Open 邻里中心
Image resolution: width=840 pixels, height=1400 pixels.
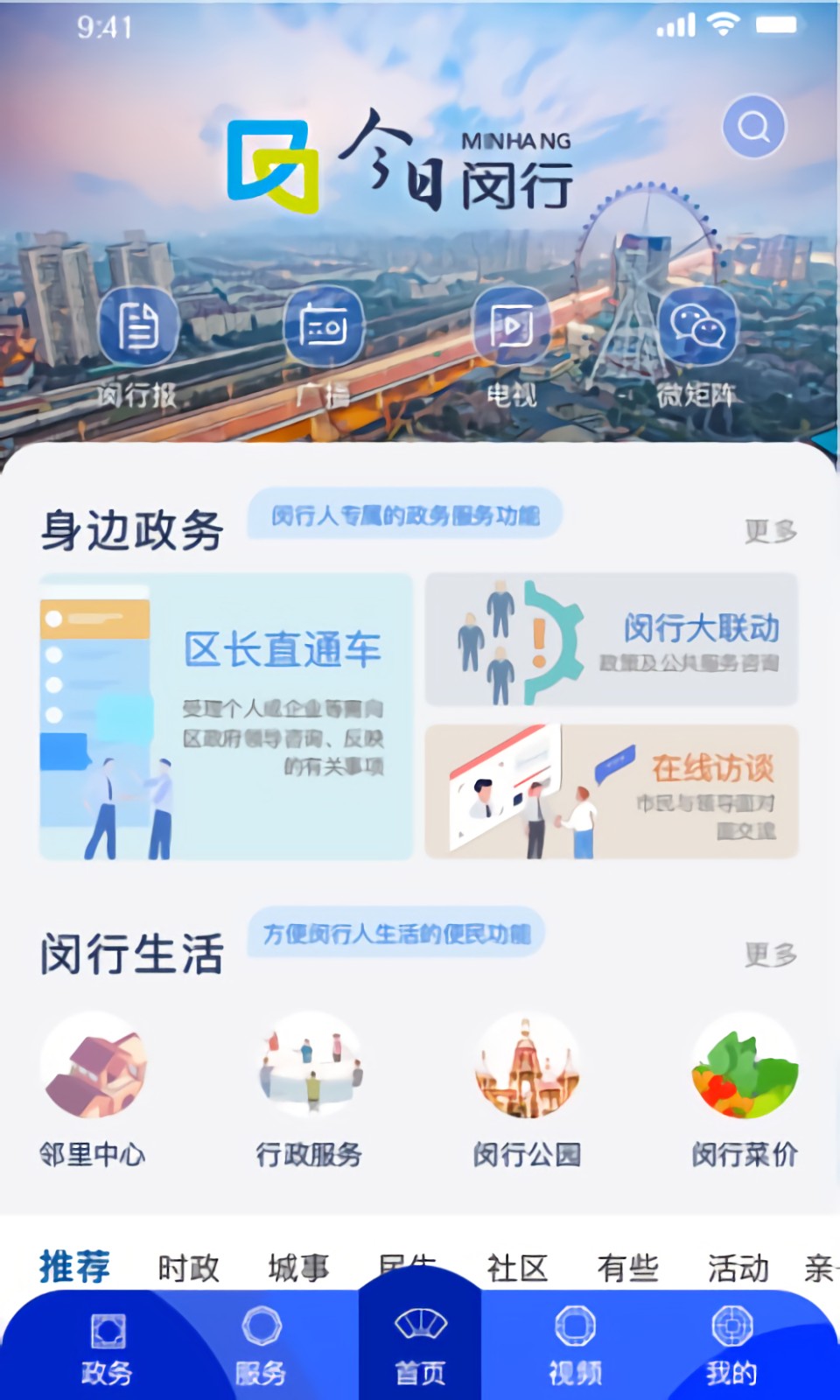coord(93,1085)
